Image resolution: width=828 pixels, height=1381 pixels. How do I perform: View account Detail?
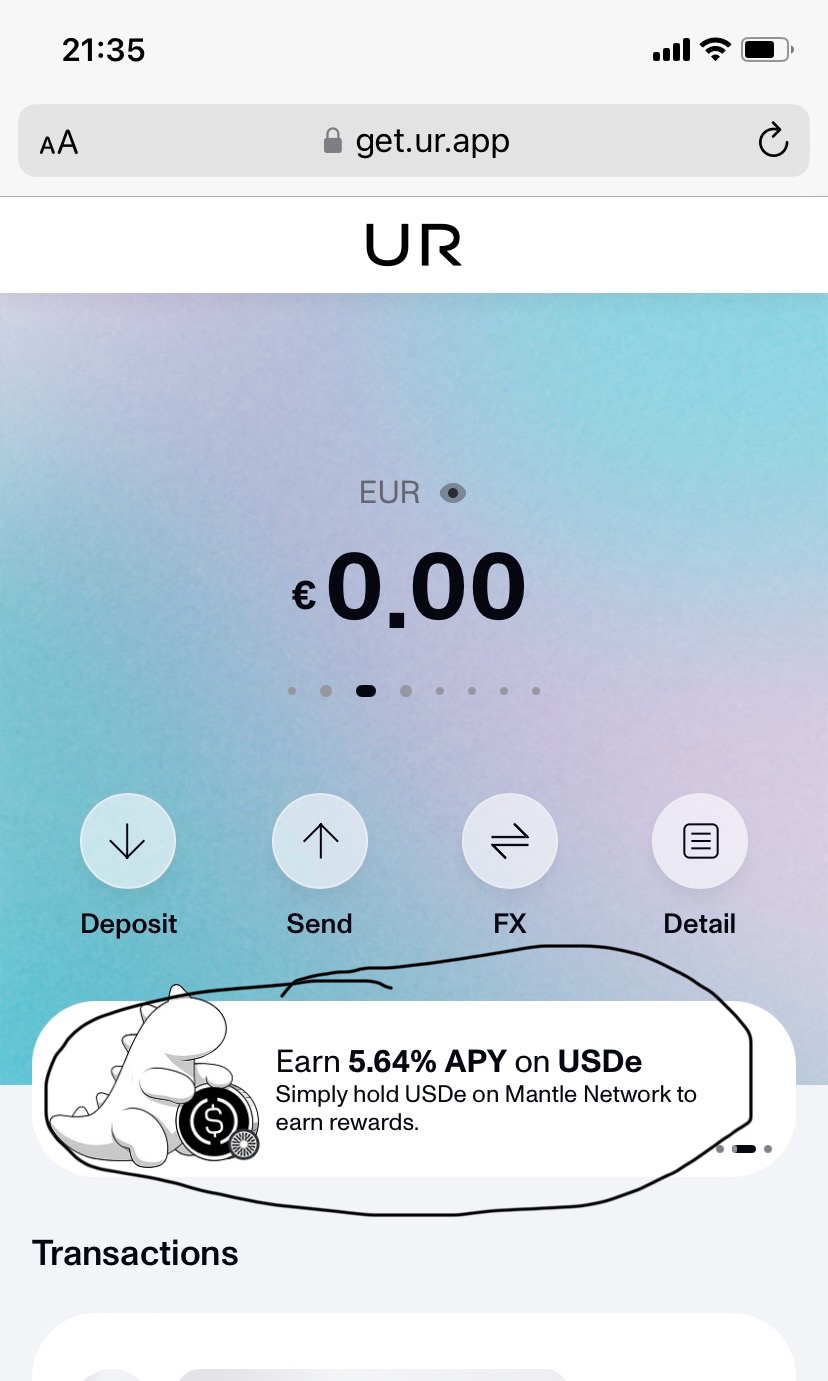699,842
